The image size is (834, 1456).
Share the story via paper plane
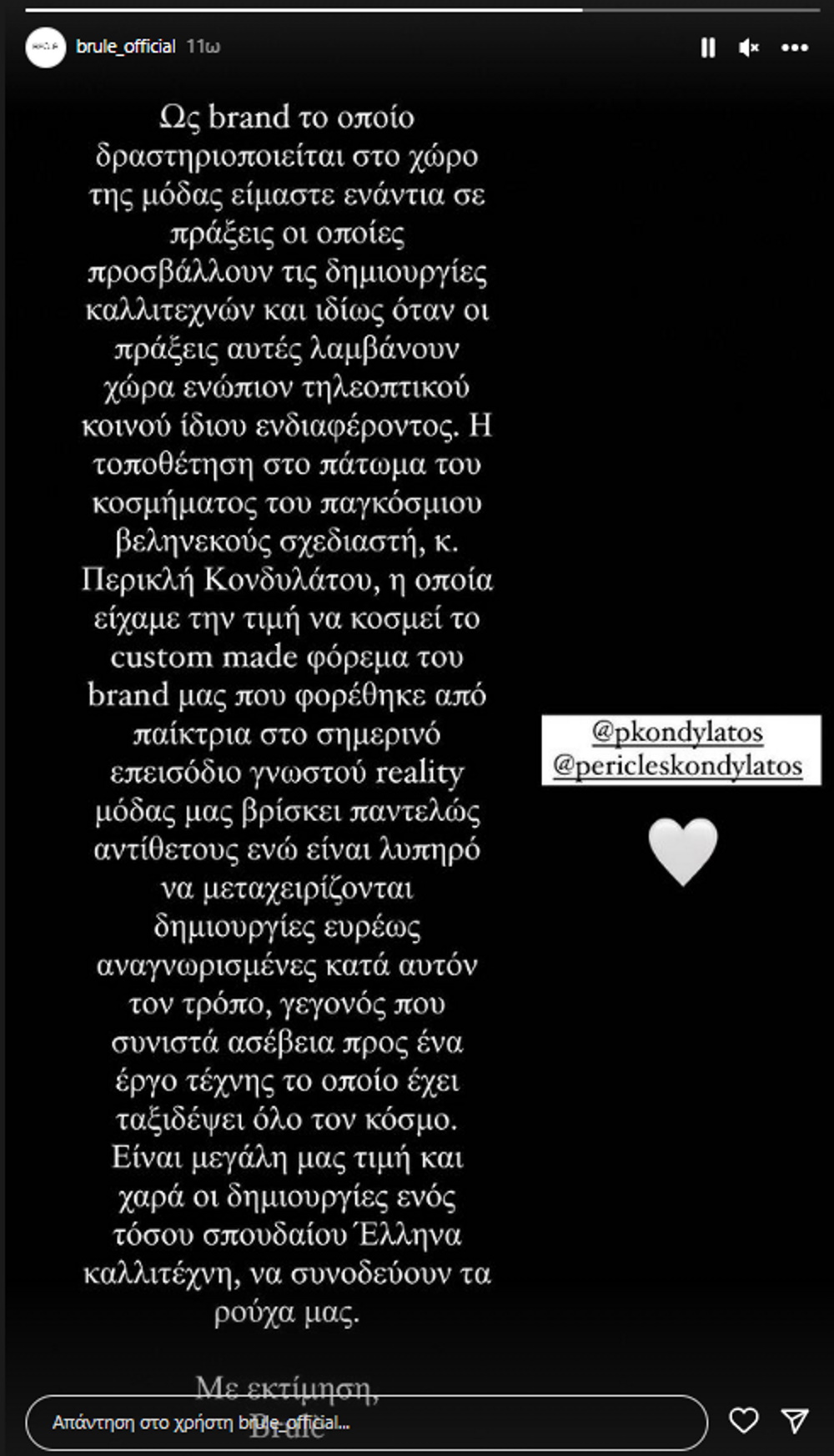(794, 1420)
